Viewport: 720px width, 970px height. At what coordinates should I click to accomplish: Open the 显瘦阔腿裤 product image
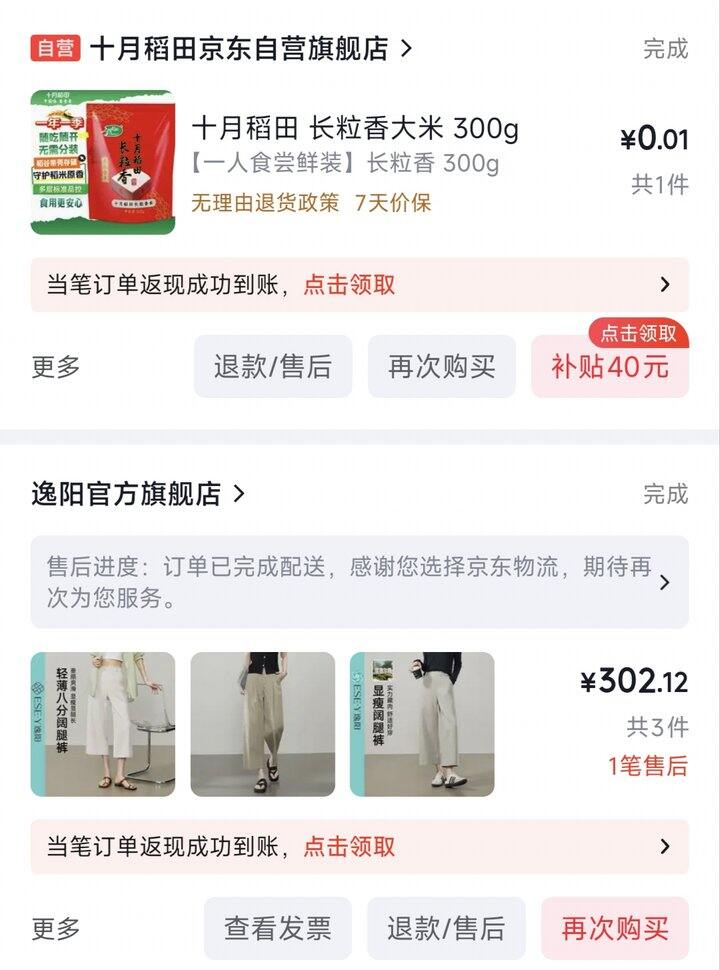pos(422,724)
